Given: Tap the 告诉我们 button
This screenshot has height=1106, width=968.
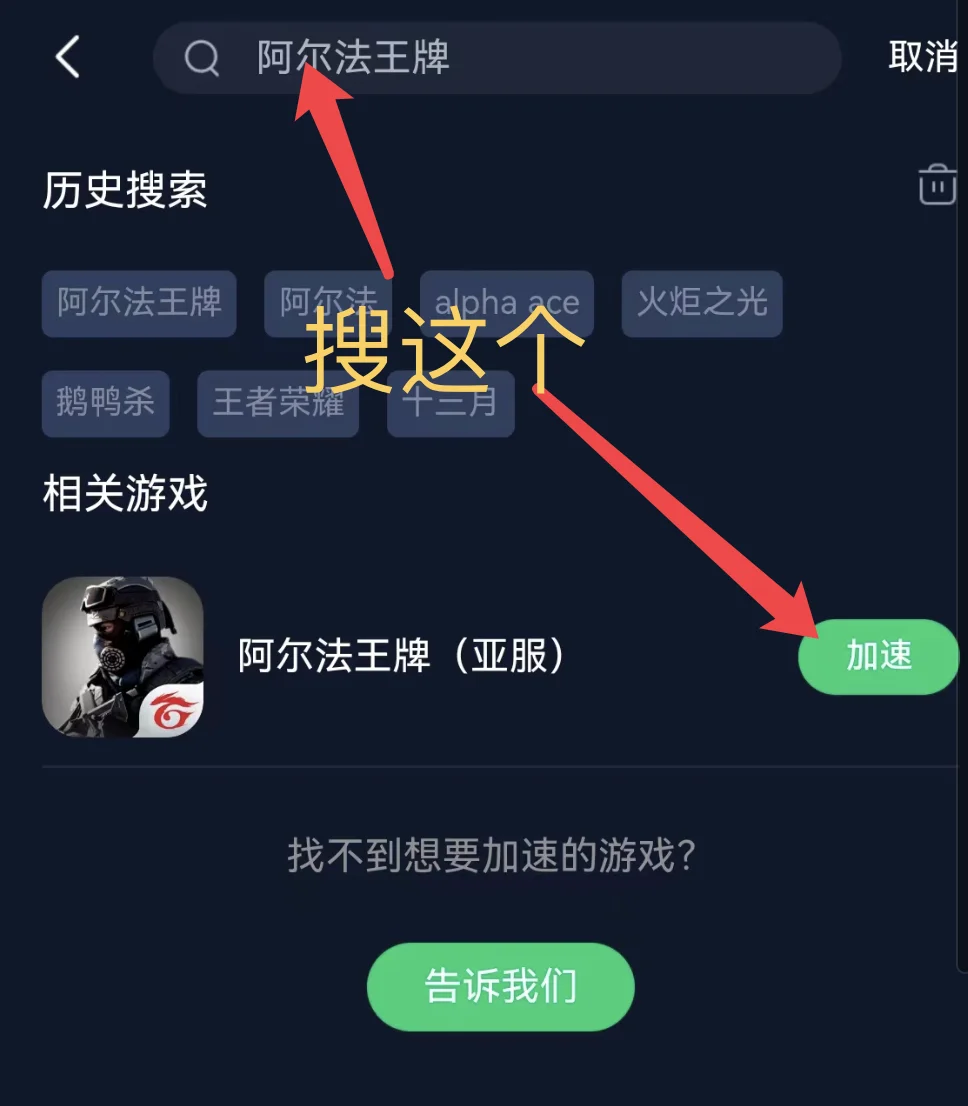Looking at the screenshot, I should [x=501, y=986].
